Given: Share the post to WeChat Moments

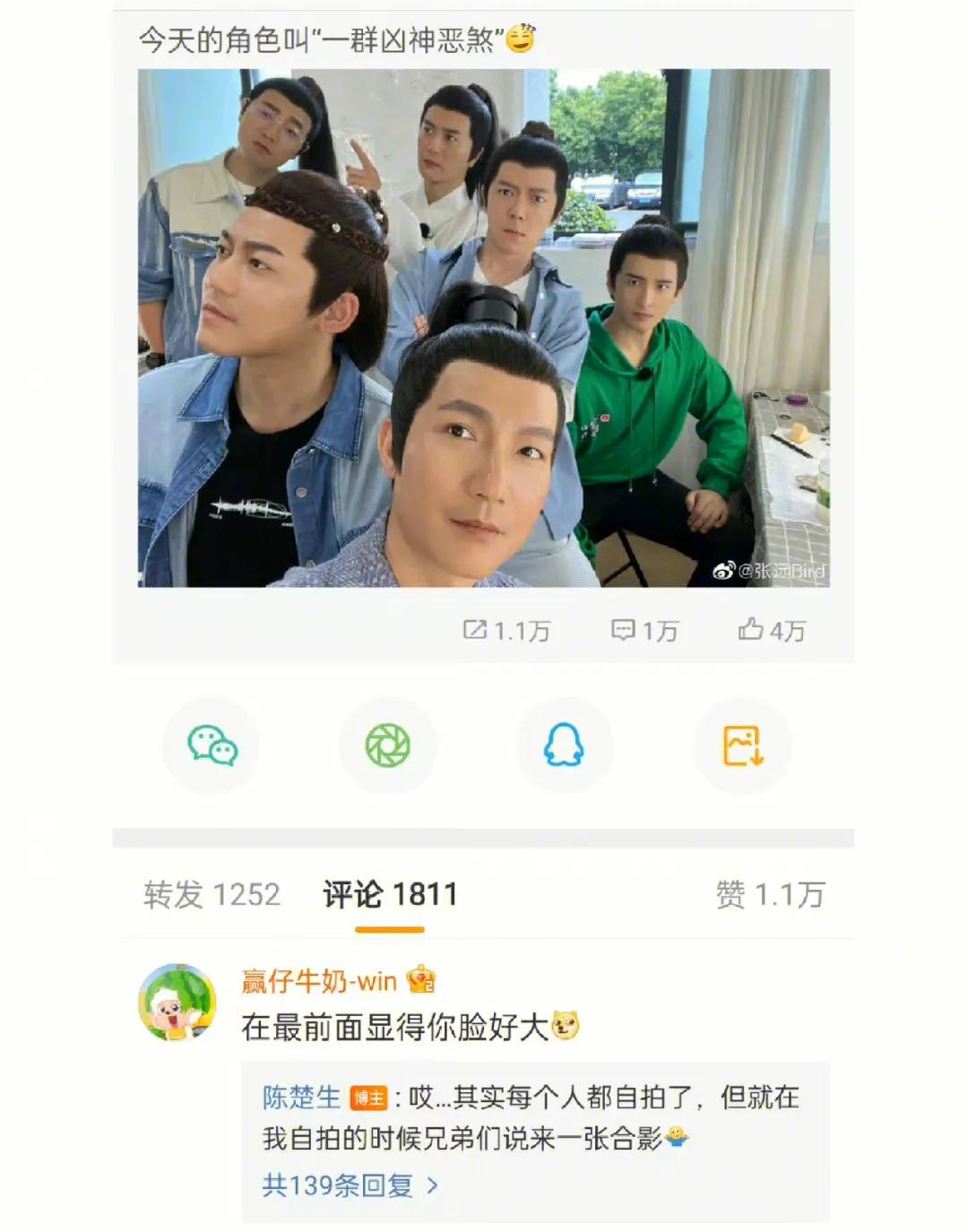Looking at the screenshot, I should tap(388, 745).
